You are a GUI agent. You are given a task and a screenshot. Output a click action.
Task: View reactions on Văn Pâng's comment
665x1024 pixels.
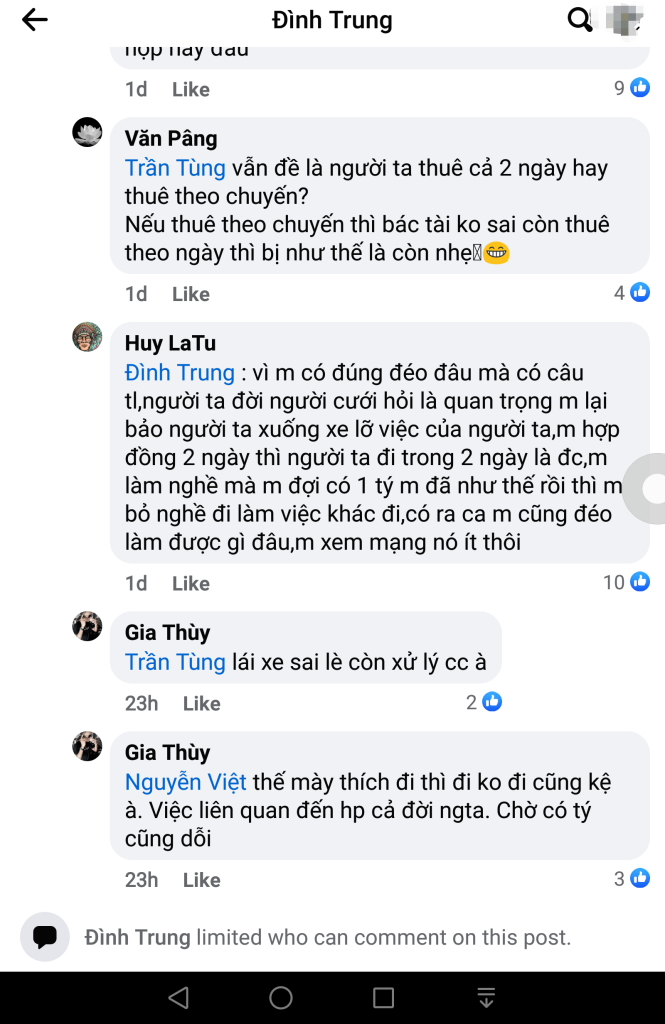coord(632,293)
